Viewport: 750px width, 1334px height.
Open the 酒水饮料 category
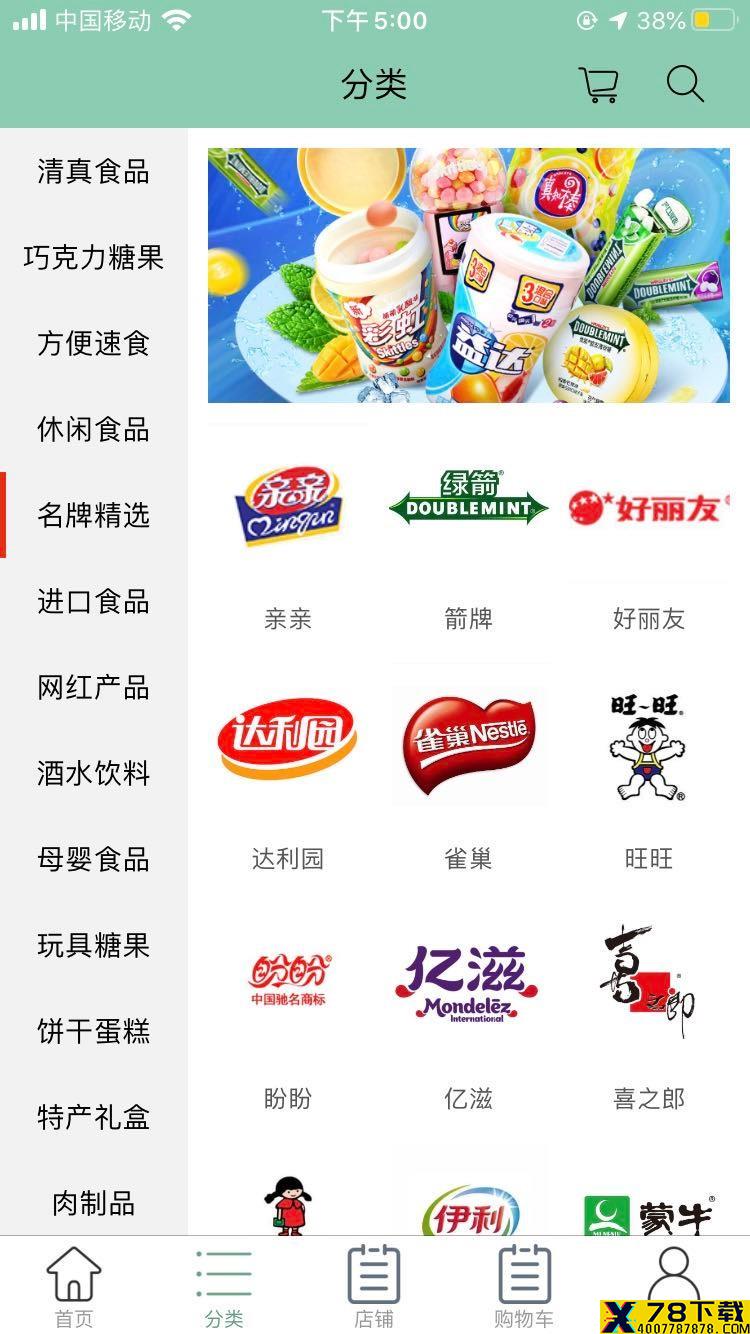[94, 773]
